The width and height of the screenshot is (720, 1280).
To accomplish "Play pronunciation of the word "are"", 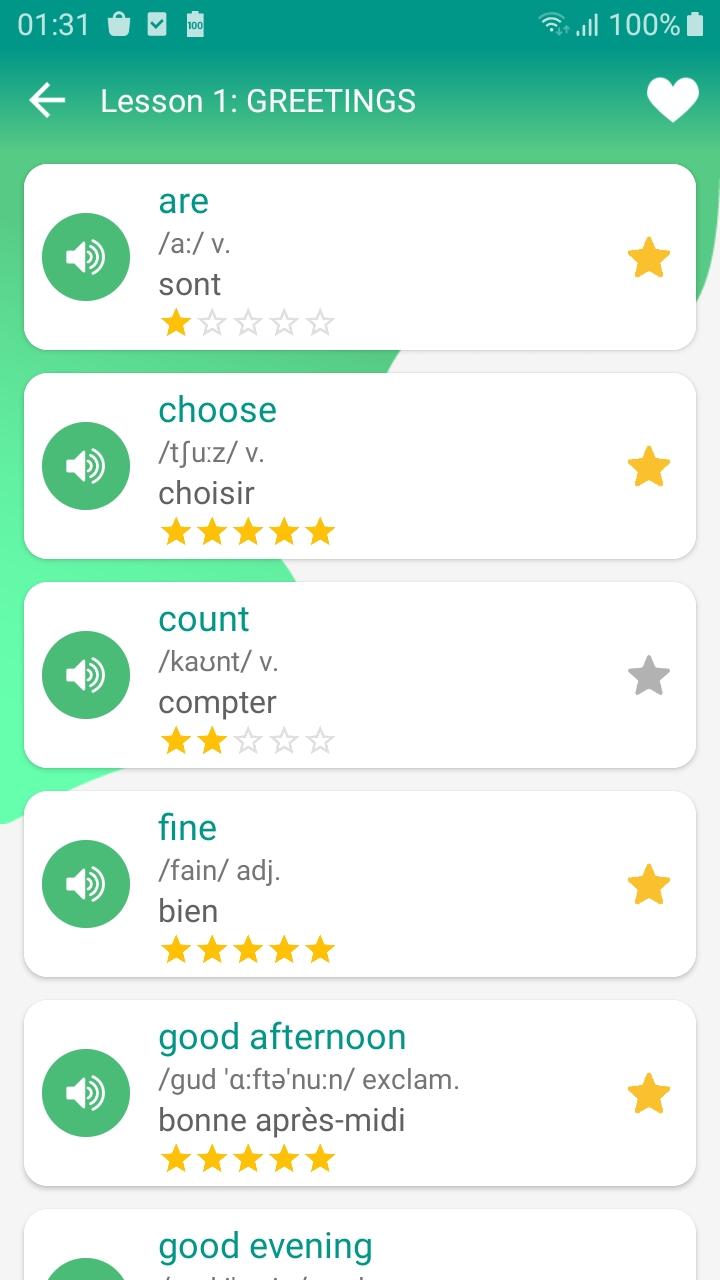I will click(x=86, y=257).
